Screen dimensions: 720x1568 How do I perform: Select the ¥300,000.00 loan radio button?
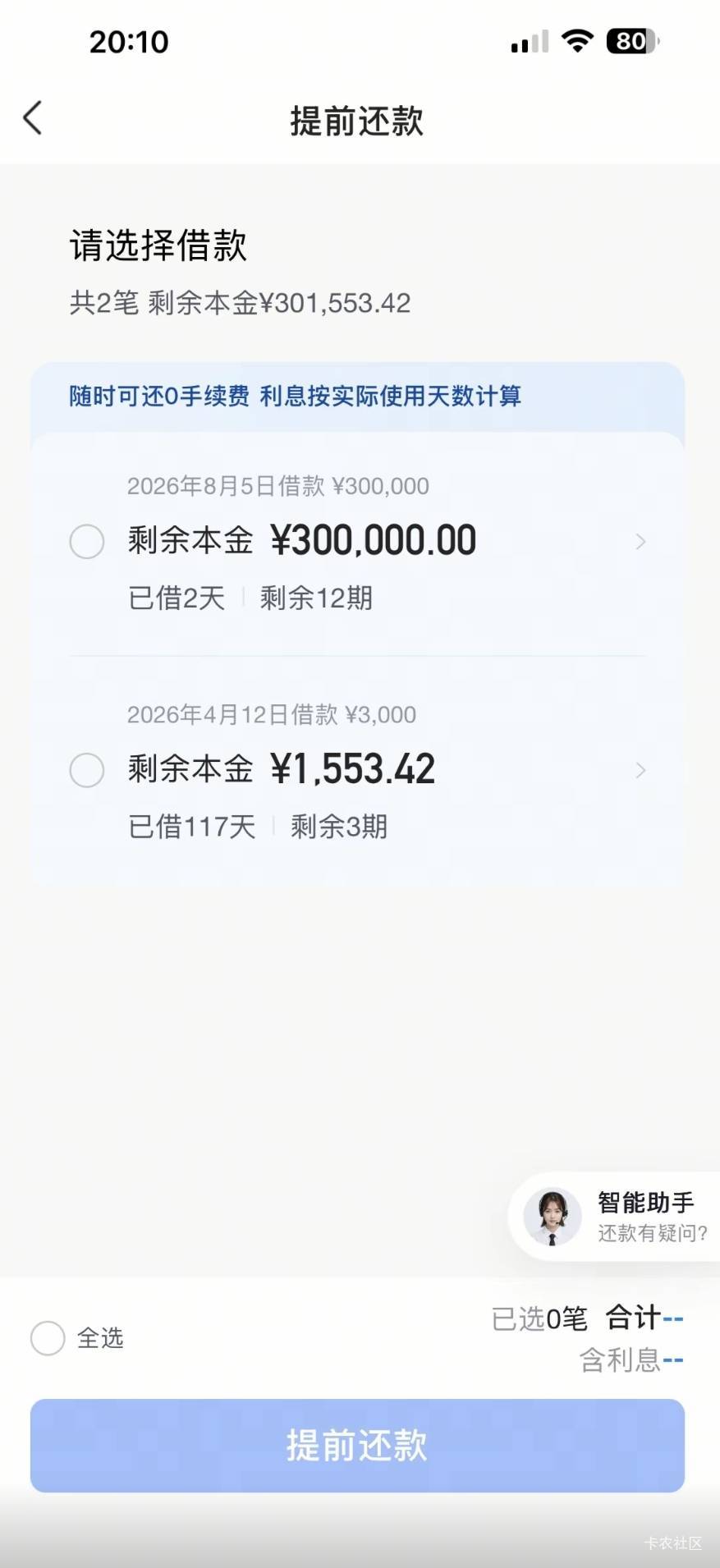(x=87, y=542)
